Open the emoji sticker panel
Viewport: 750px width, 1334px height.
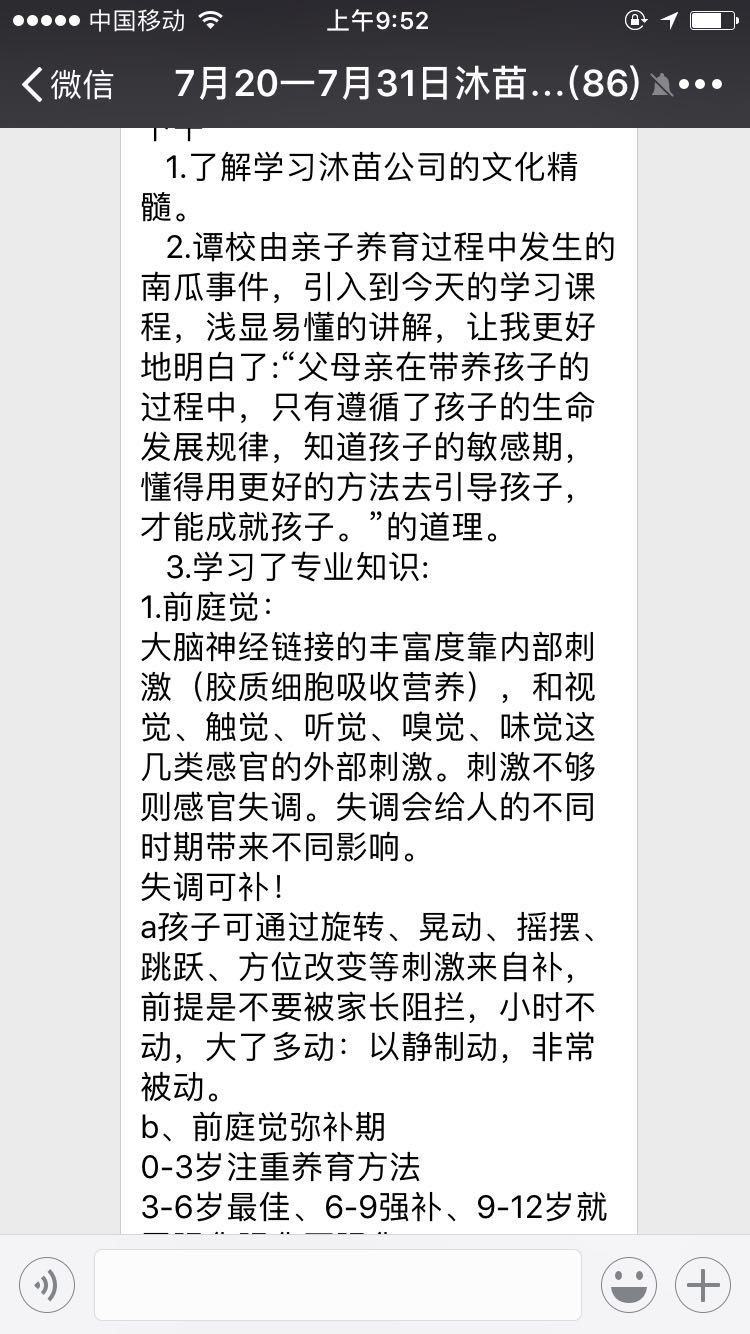(629, 1285)
